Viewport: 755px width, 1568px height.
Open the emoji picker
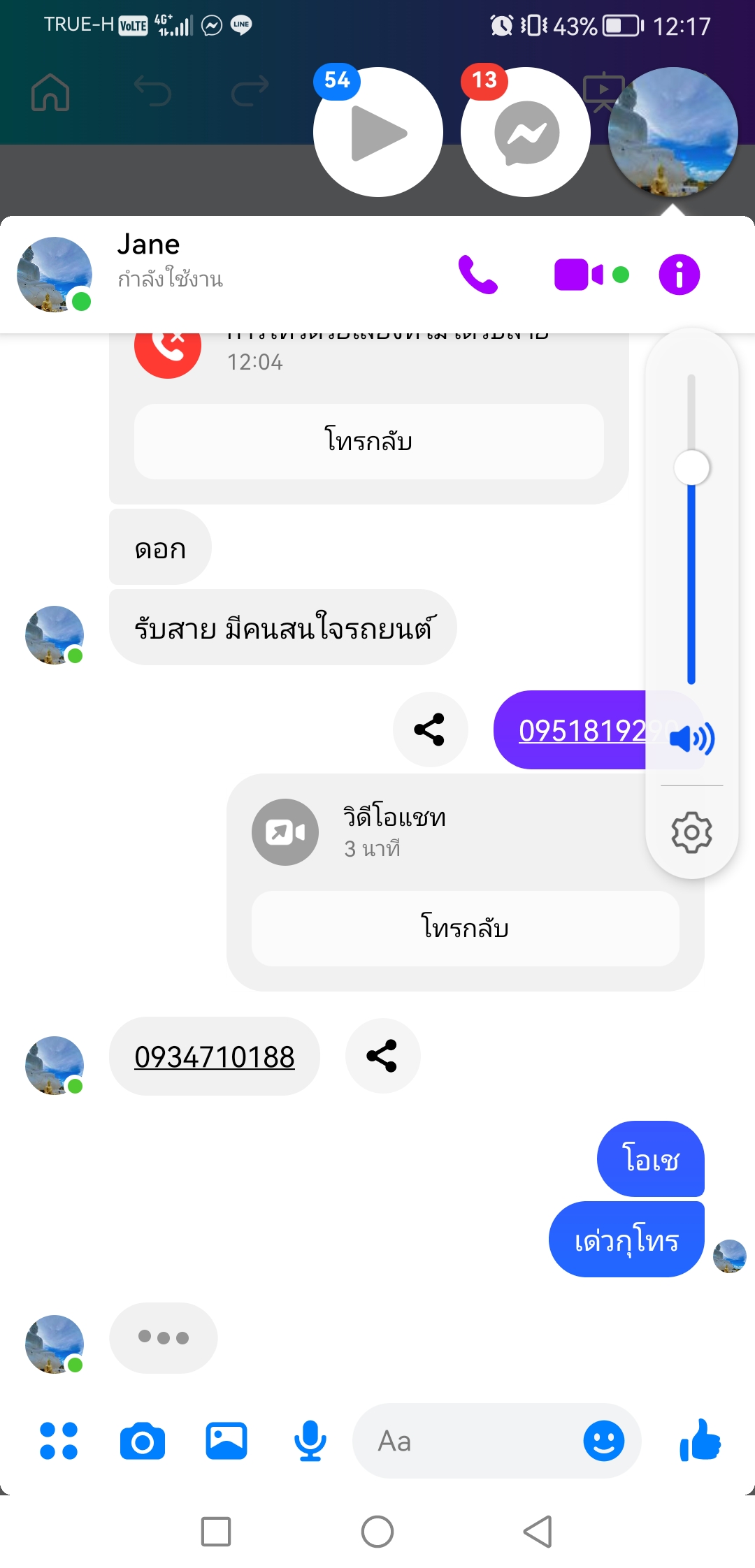pyautogui.click(x=603, y=1441)
